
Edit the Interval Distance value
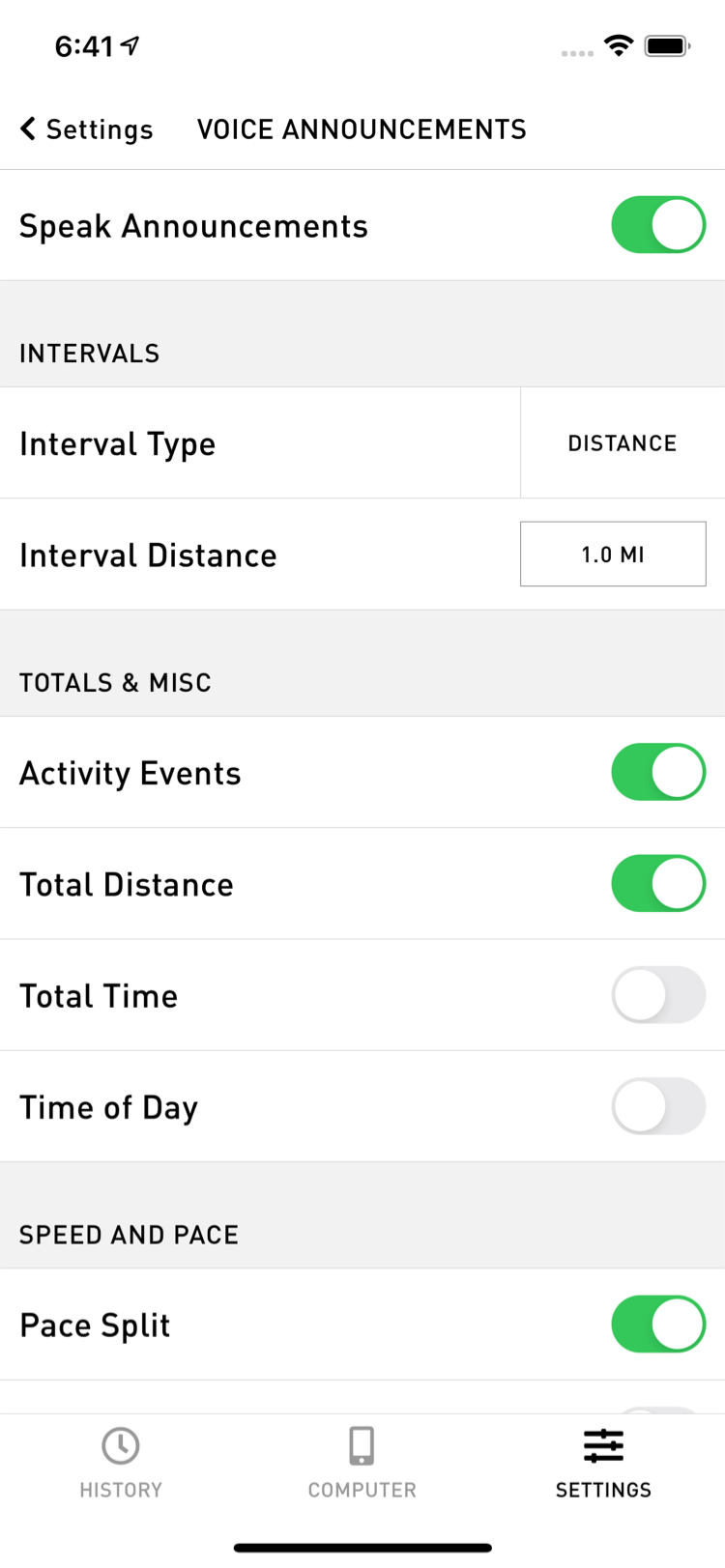(x=613, y=555)
